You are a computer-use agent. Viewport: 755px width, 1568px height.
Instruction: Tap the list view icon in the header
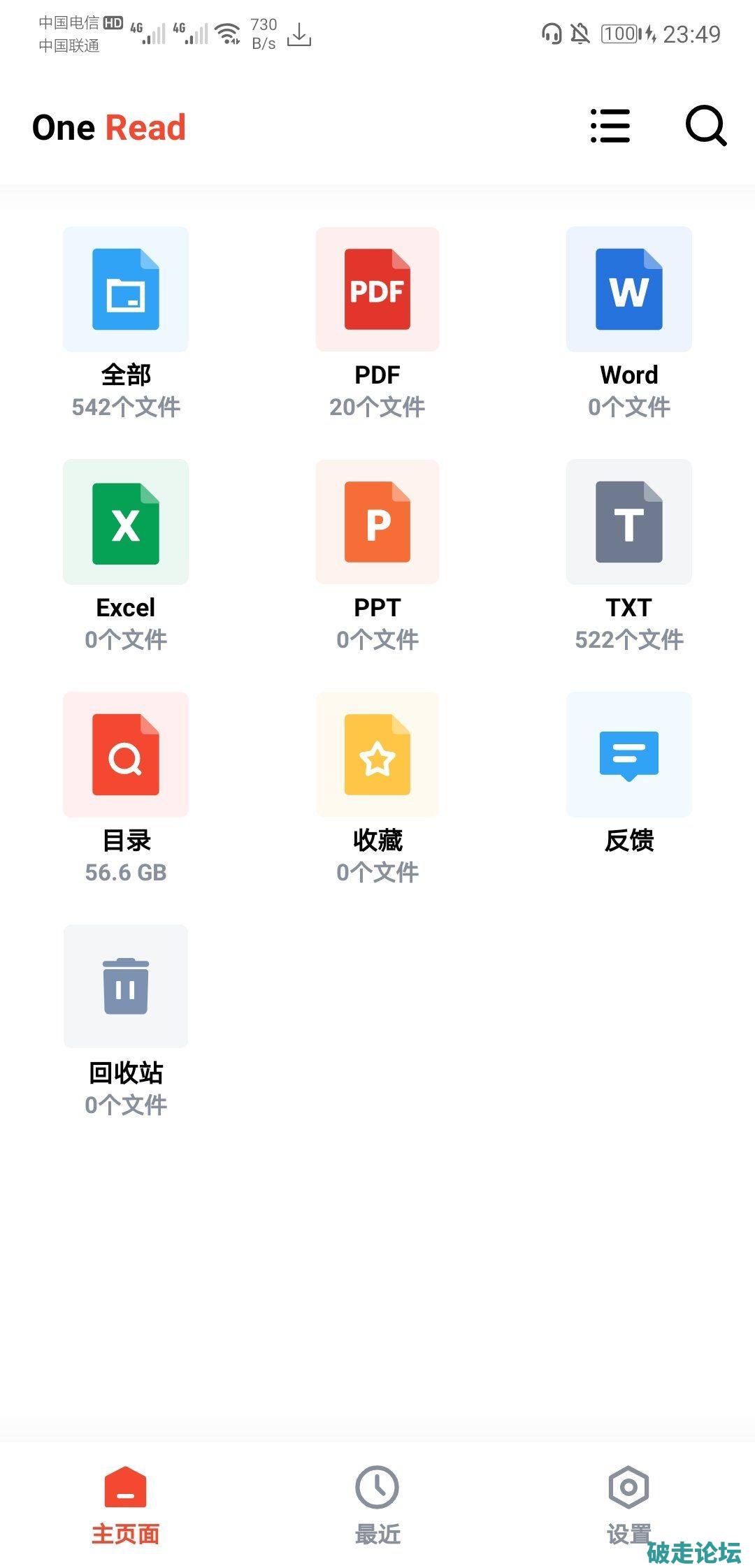tap(610, 126)
